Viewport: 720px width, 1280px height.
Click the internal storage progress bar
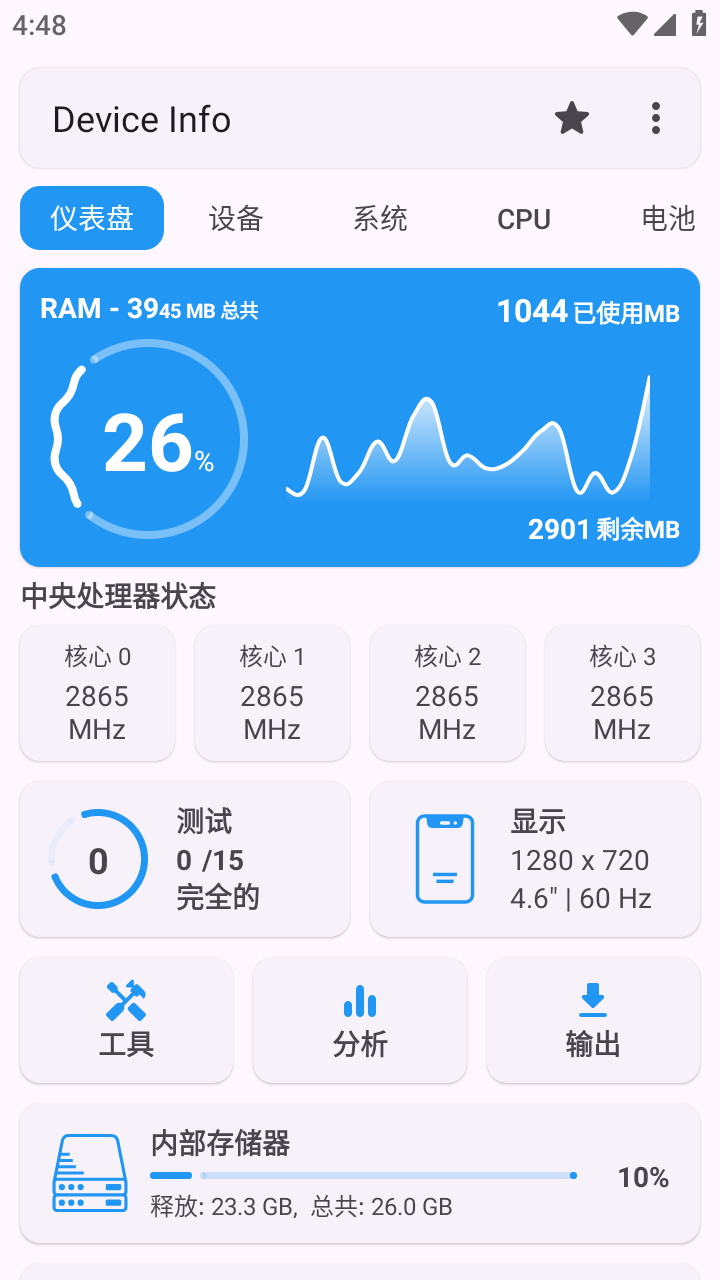(x=360, y=1176)
